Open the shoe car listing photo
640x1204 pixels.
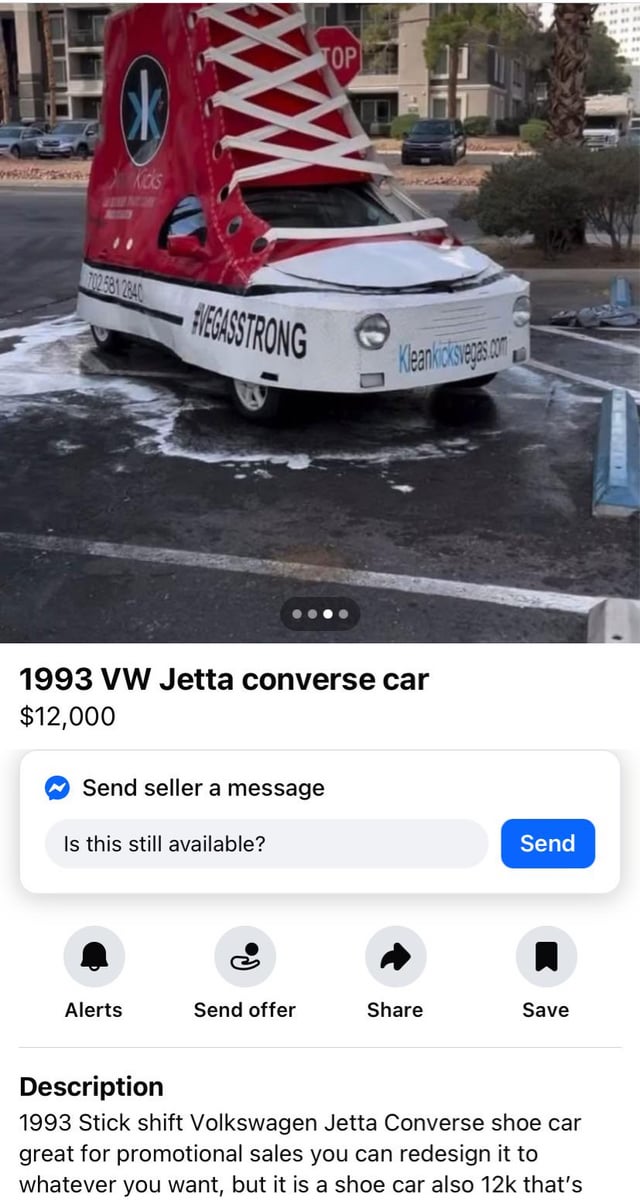(x=320, y=300)
